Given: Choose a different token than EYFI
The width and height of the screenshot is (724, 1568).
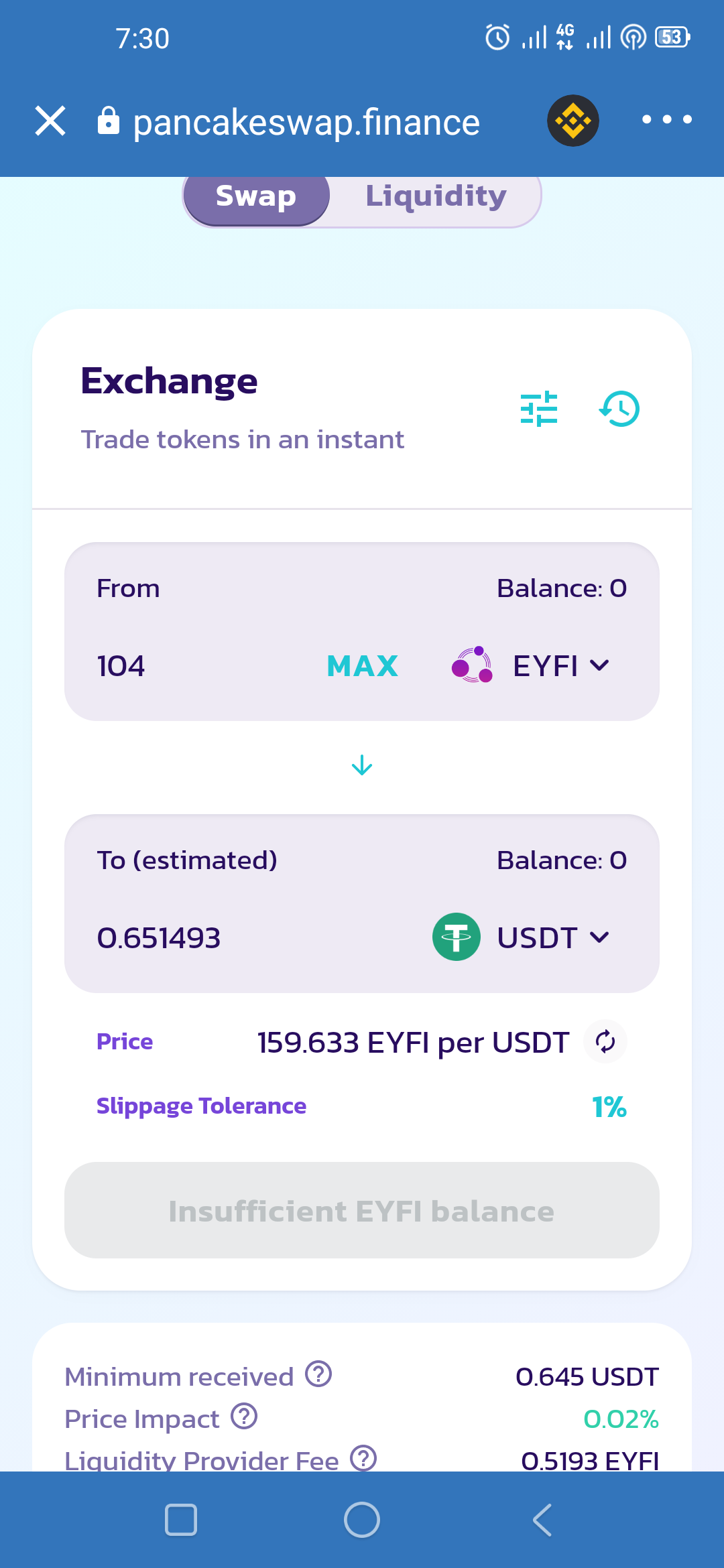Looking at the screenshot, I should point(531,666).
